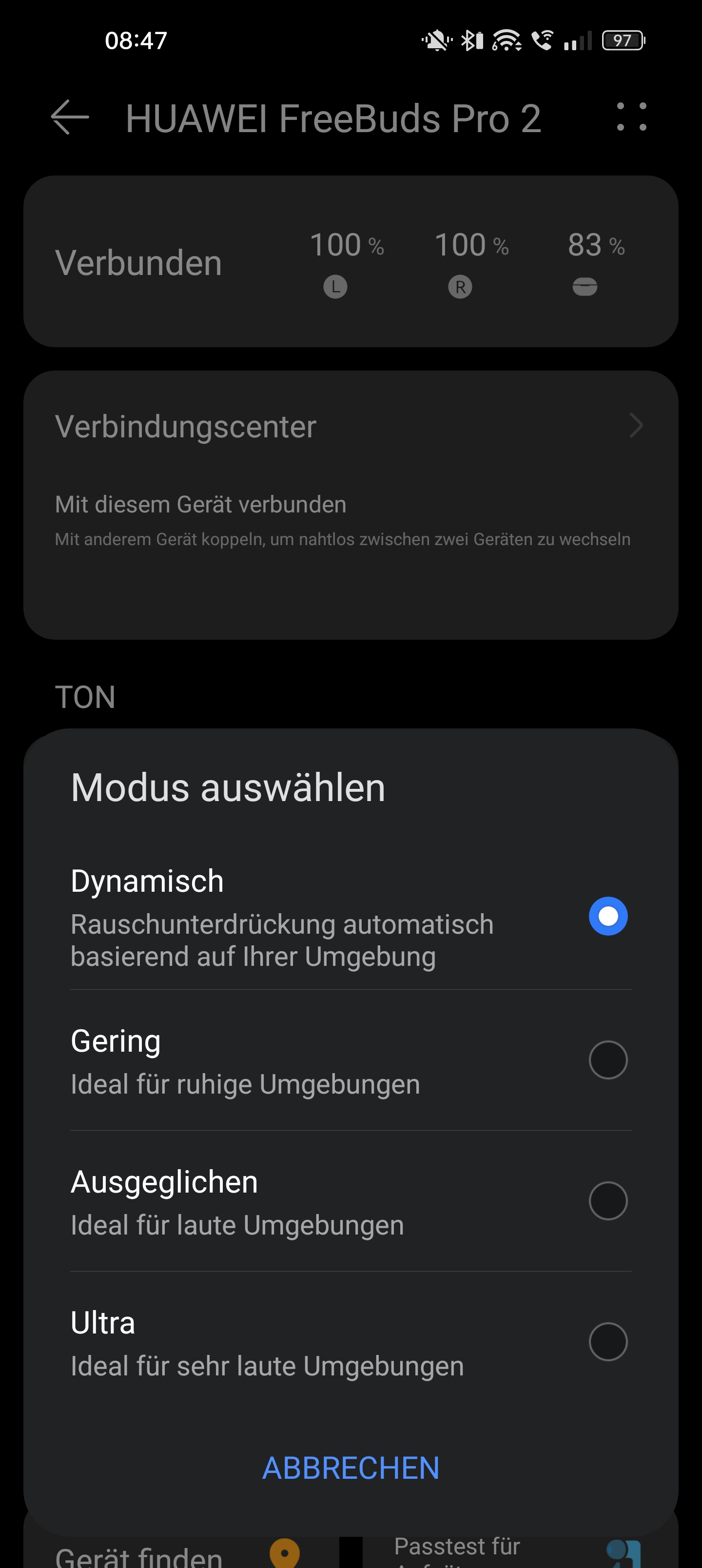Select the Ultra mode radio button
This screenshot has width=702, height=1568.
[x=608, y=1342]
